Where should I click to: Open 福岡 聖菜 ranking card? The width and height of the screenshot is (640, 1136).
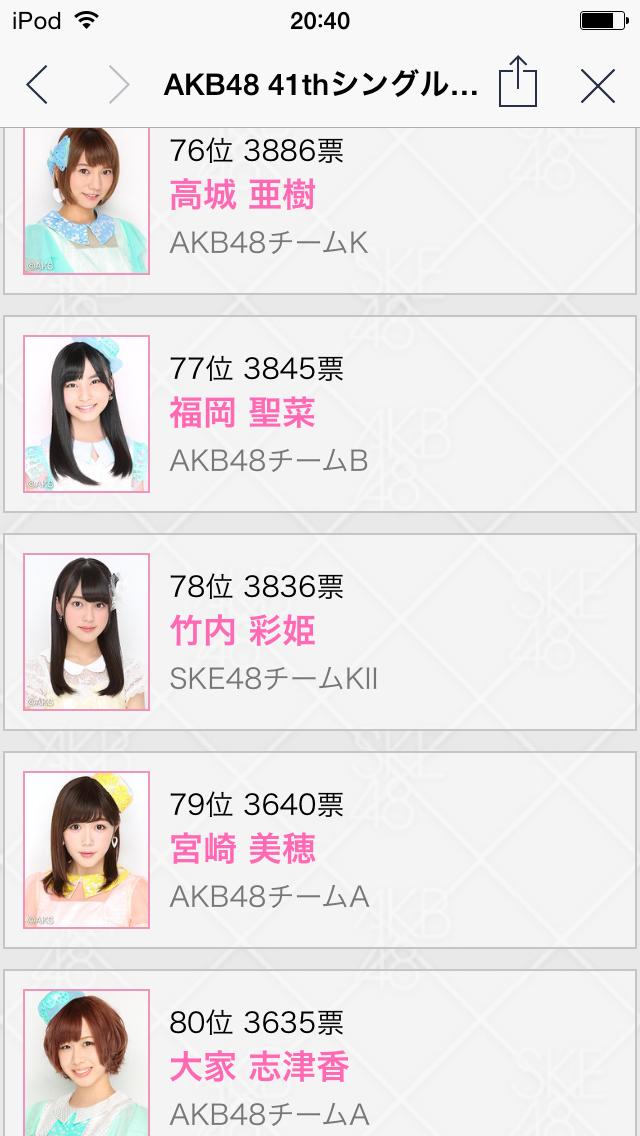pos(320,414)
